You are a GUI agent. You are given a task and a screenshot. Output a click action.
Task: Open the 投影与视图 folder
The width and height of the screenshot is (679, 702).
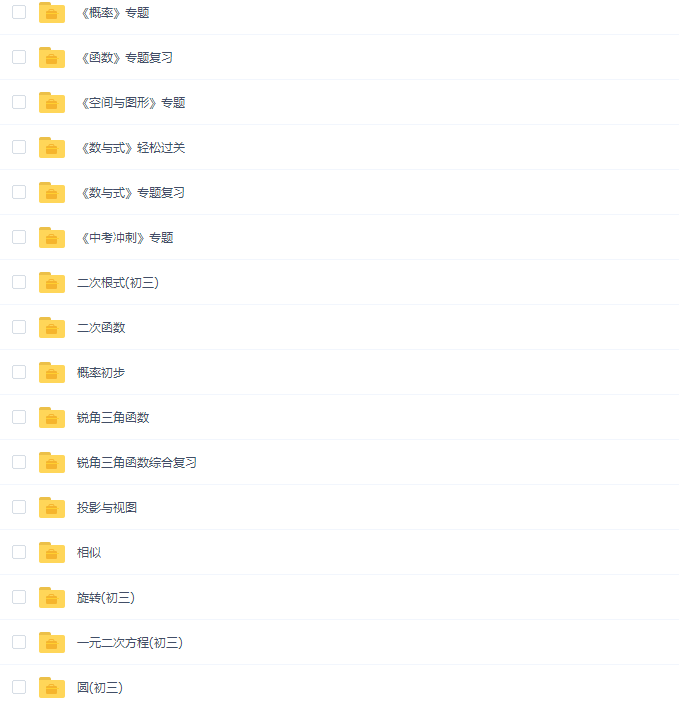107,508
